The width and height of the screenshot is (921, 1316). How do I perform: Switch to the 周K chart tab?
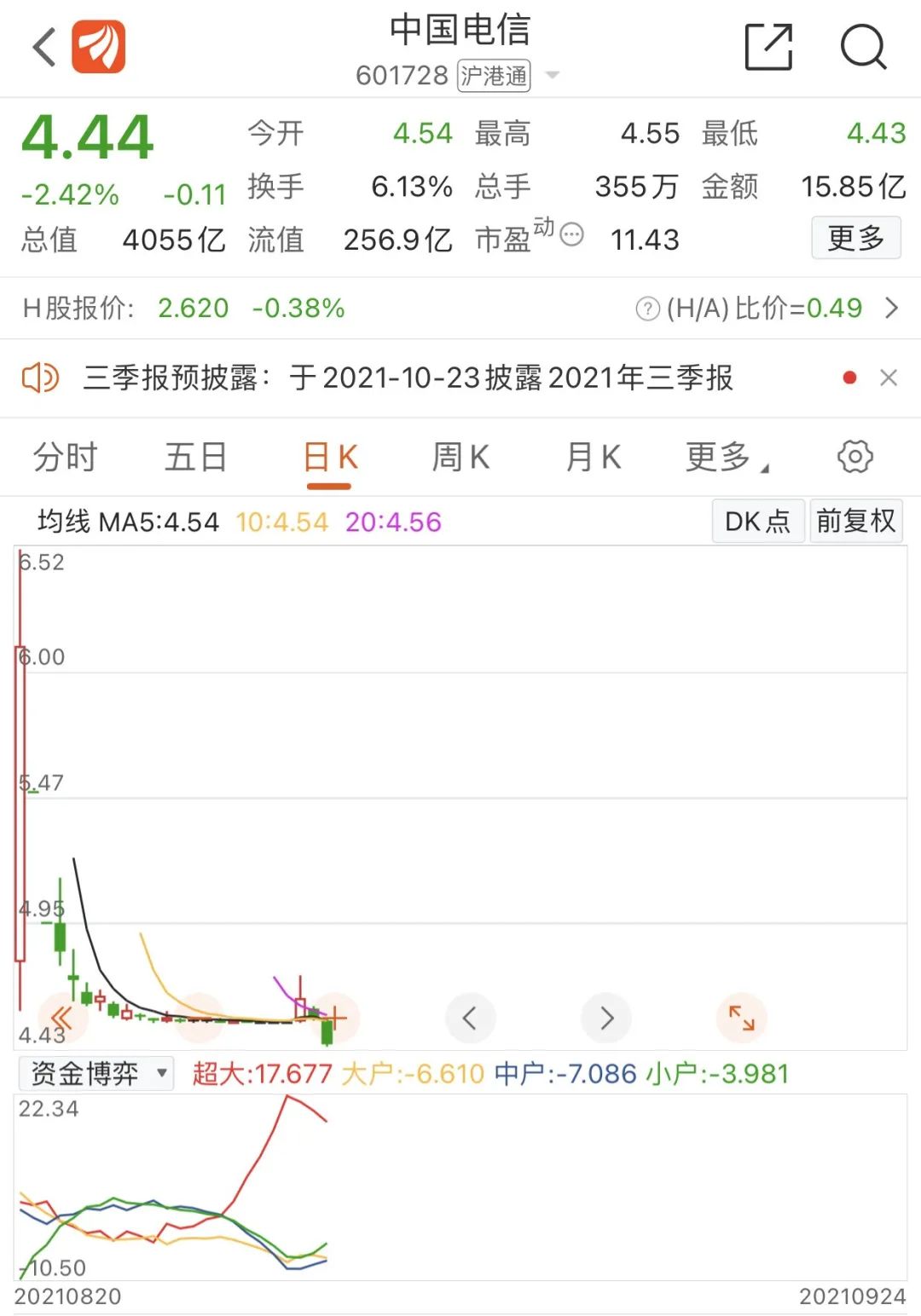(x=460, y=458)
